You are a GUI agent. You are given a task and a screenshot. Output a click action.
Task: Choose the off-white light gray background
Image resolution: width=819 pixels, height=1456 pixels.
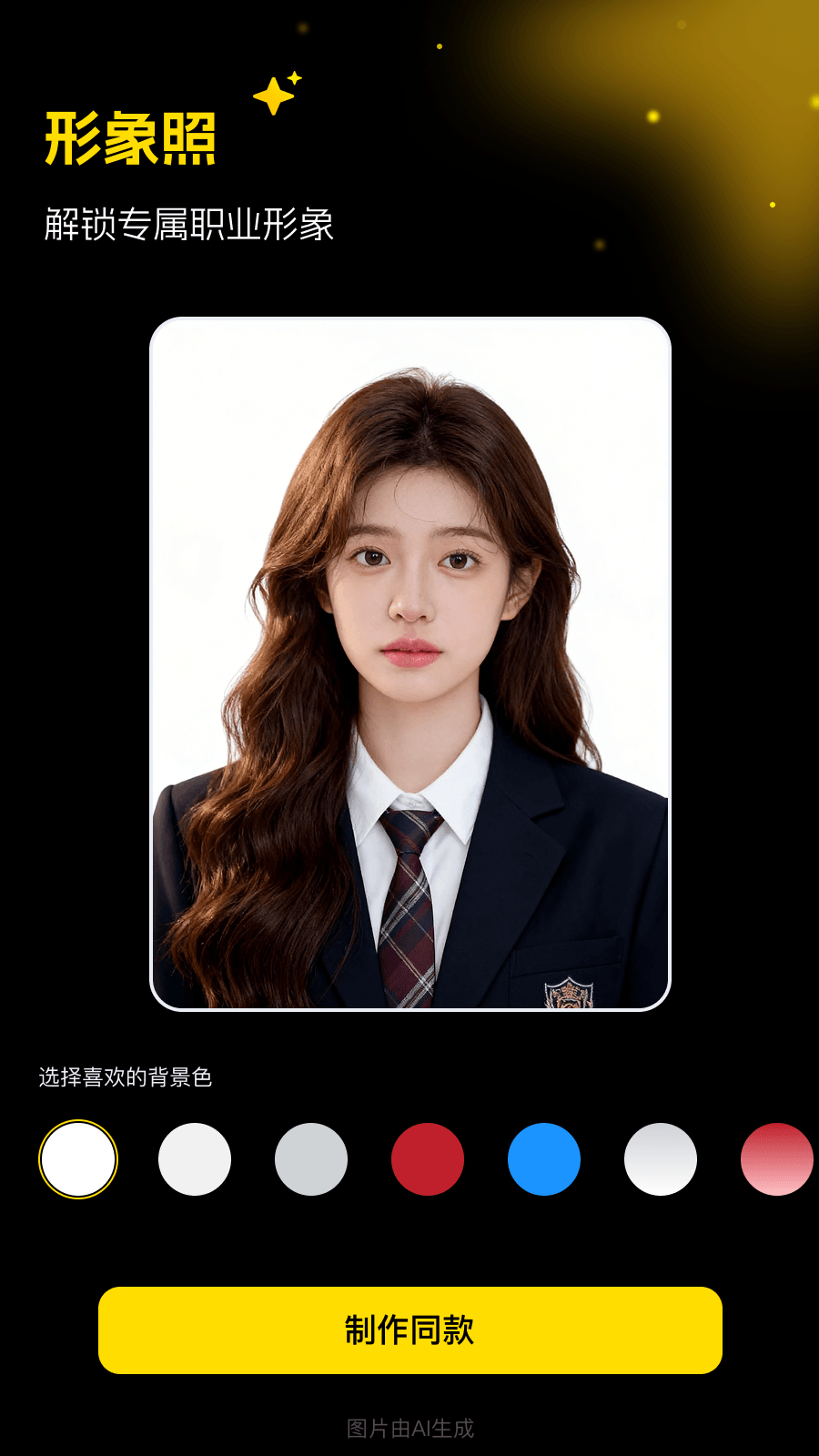tap(195, 1159)
